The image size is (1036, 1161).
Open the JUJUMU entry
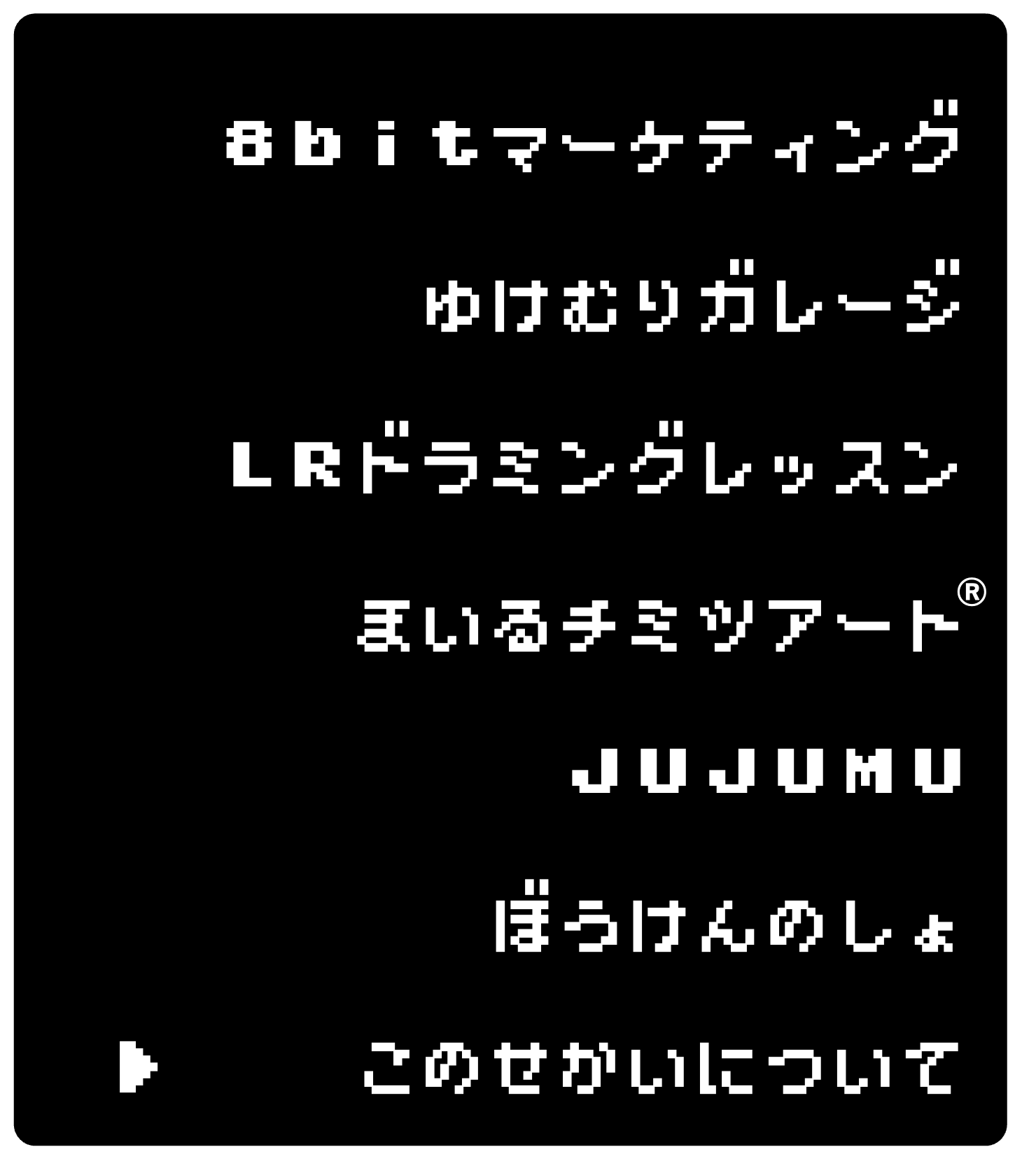[767, 770]
